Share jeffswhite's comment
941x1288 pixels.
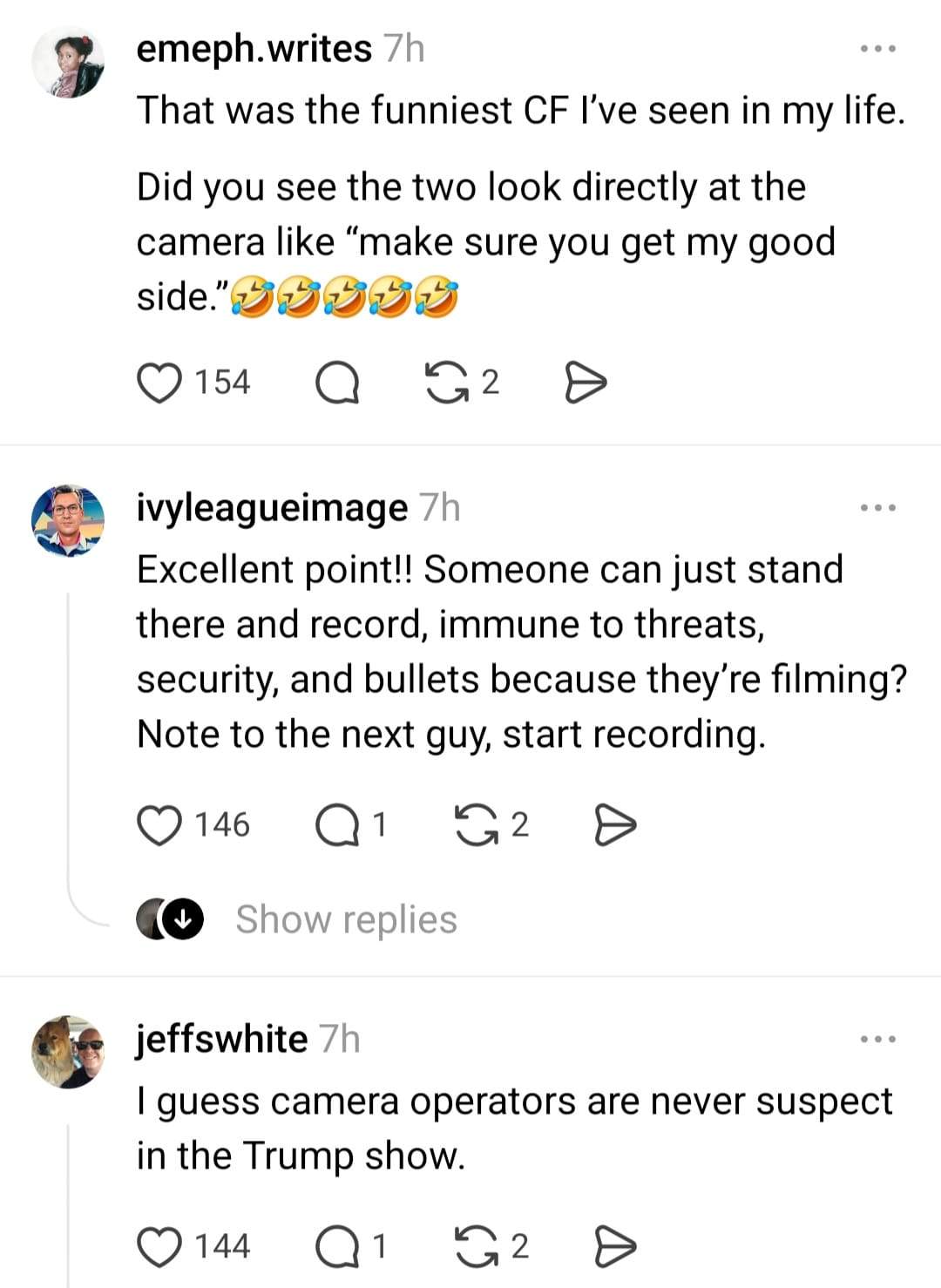(615, 1246)
